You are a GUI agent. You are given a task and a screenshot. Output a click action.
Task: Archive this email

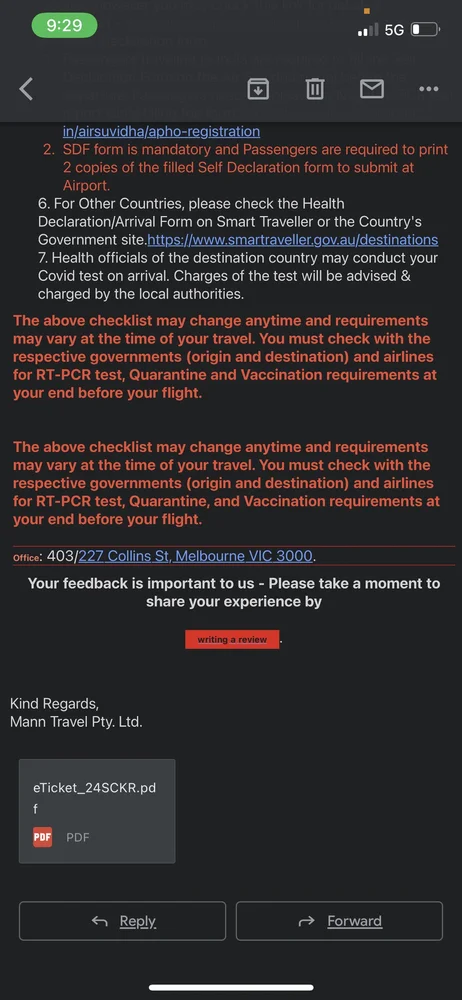(257, 89)
